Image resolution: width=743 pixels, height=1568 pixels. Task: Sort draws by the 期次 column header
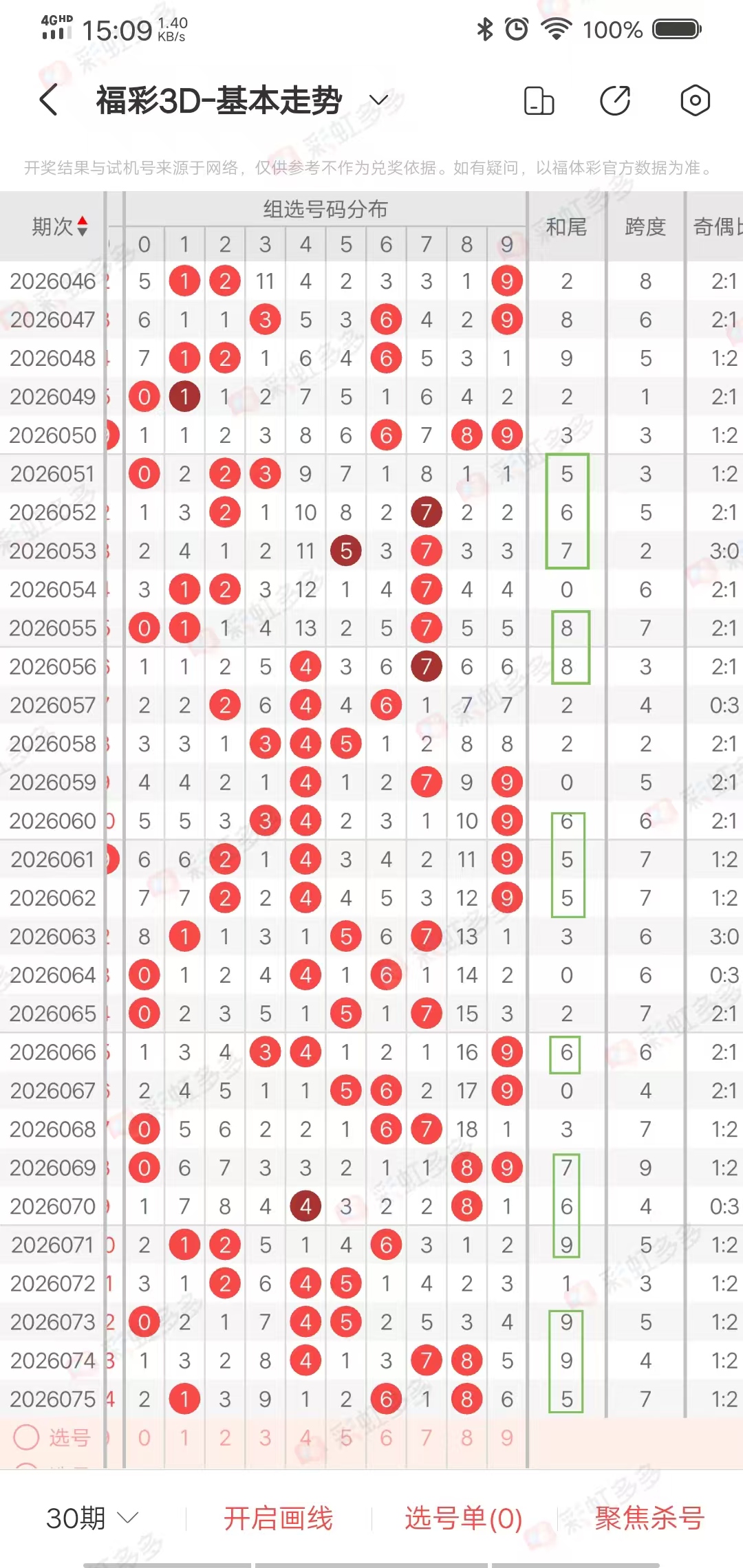coord(59,226)
